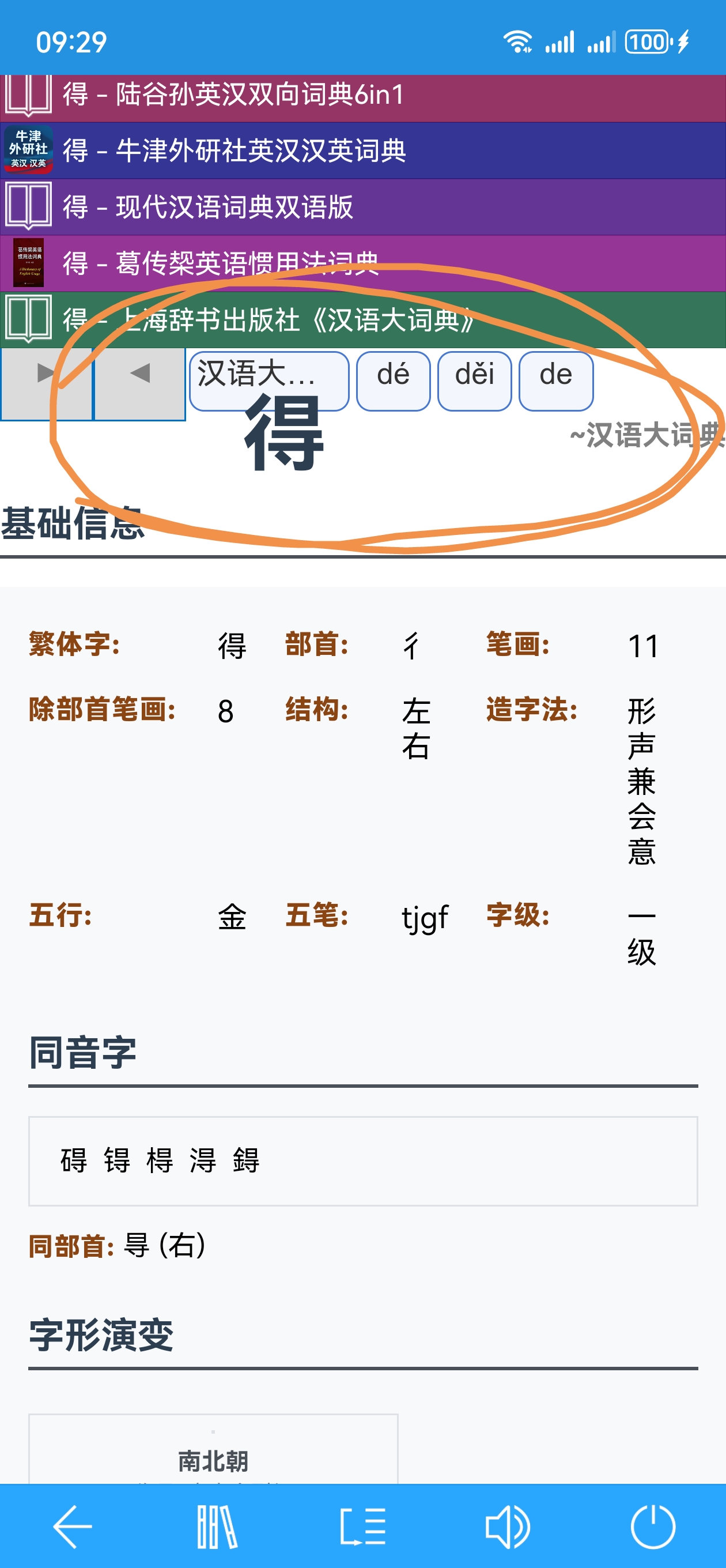Select the neutral-tone de chip

pos(555,381)
